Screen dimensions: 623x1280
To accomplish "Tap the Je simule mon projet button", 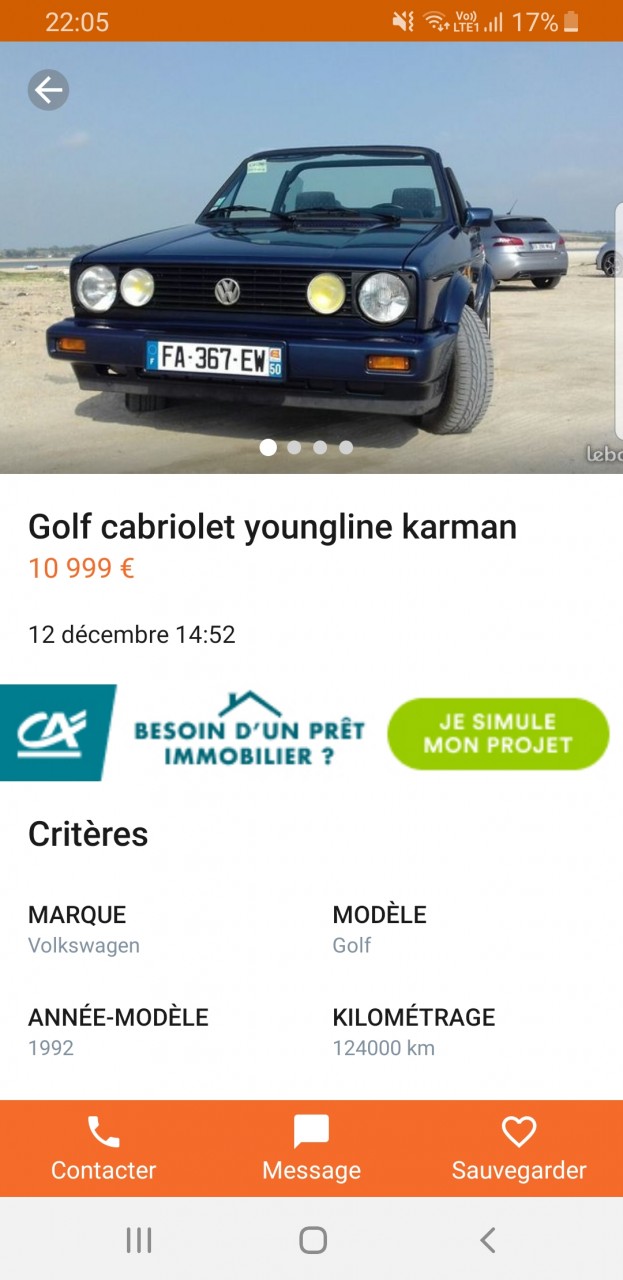I will pos(497,734).
